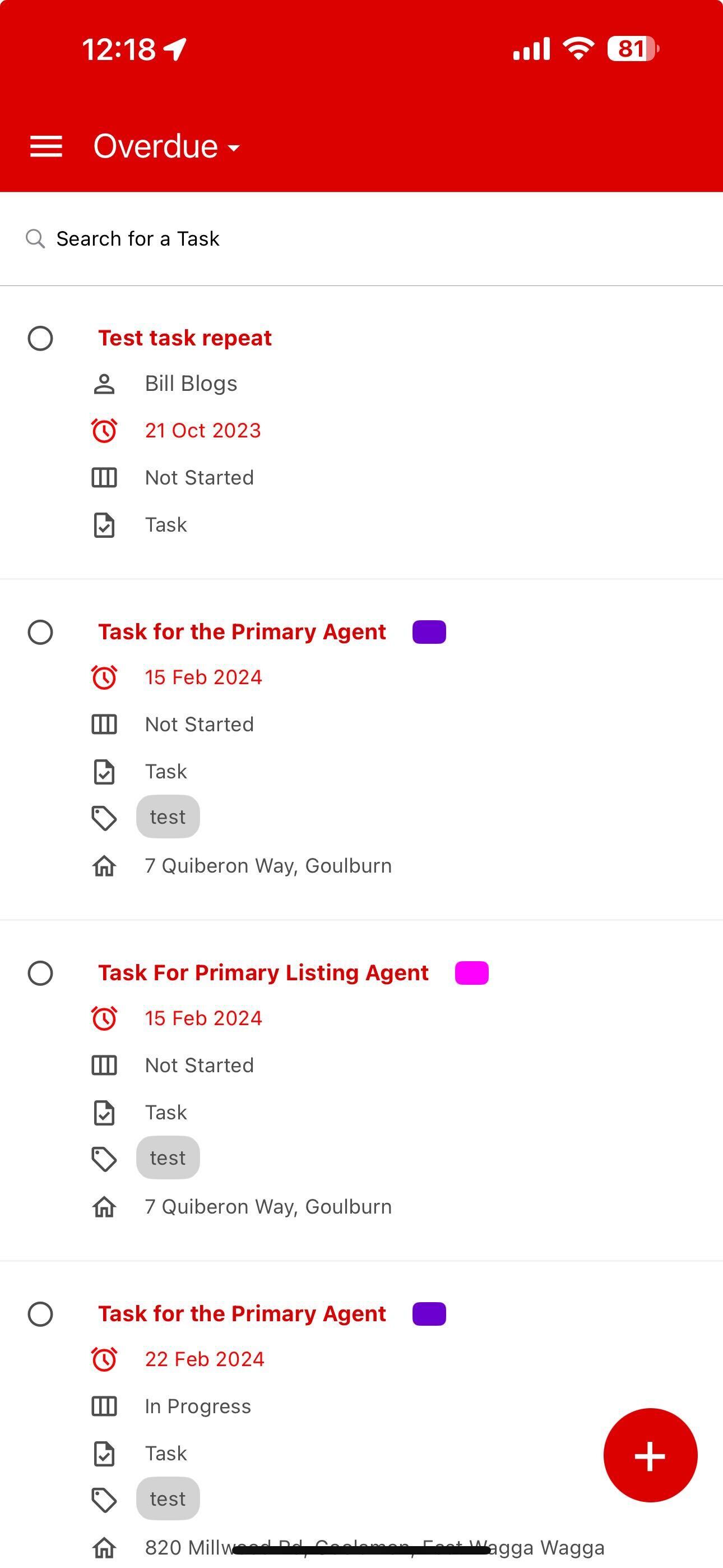Expand the Overdue filter dropdown
The width and height of the screenshot is (723, 1568).
(x=167, y=147)
